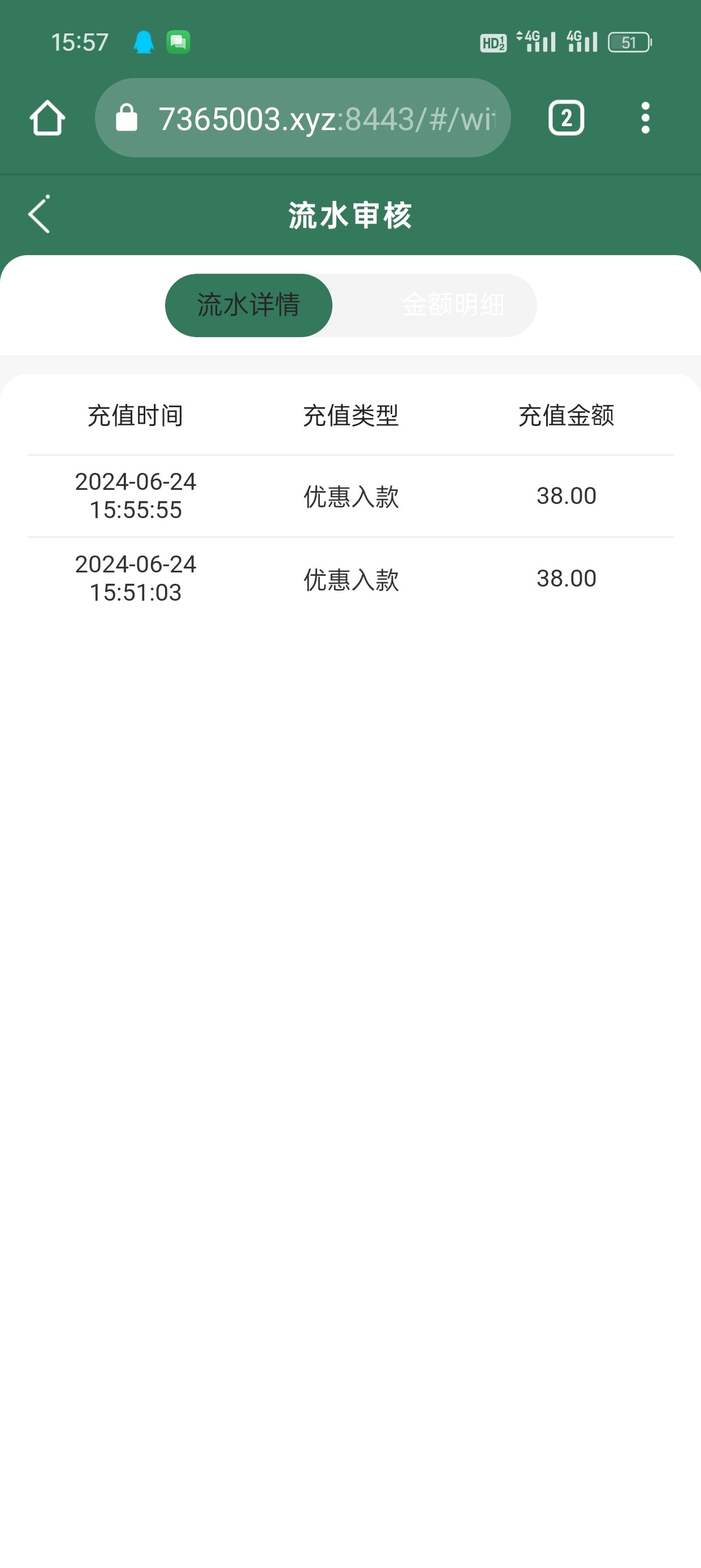Switch to the 金额明细 tab
The width and height of the screenshot is (701, 1568).
pyautogui.click(x=453, y=305)
